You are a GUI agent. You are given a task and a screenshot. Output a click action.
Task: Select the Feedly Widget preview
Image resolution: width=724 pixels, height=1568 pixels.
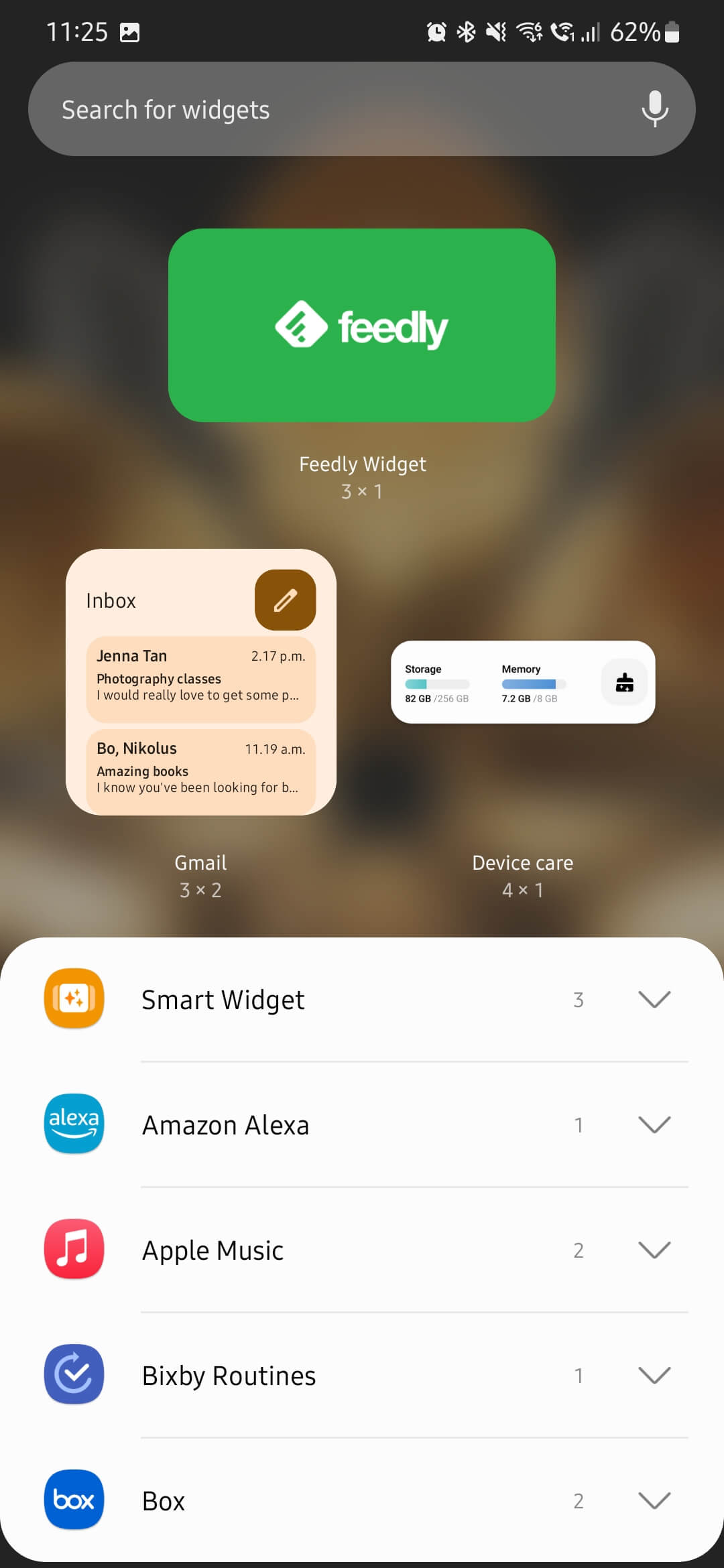(362, 326)
